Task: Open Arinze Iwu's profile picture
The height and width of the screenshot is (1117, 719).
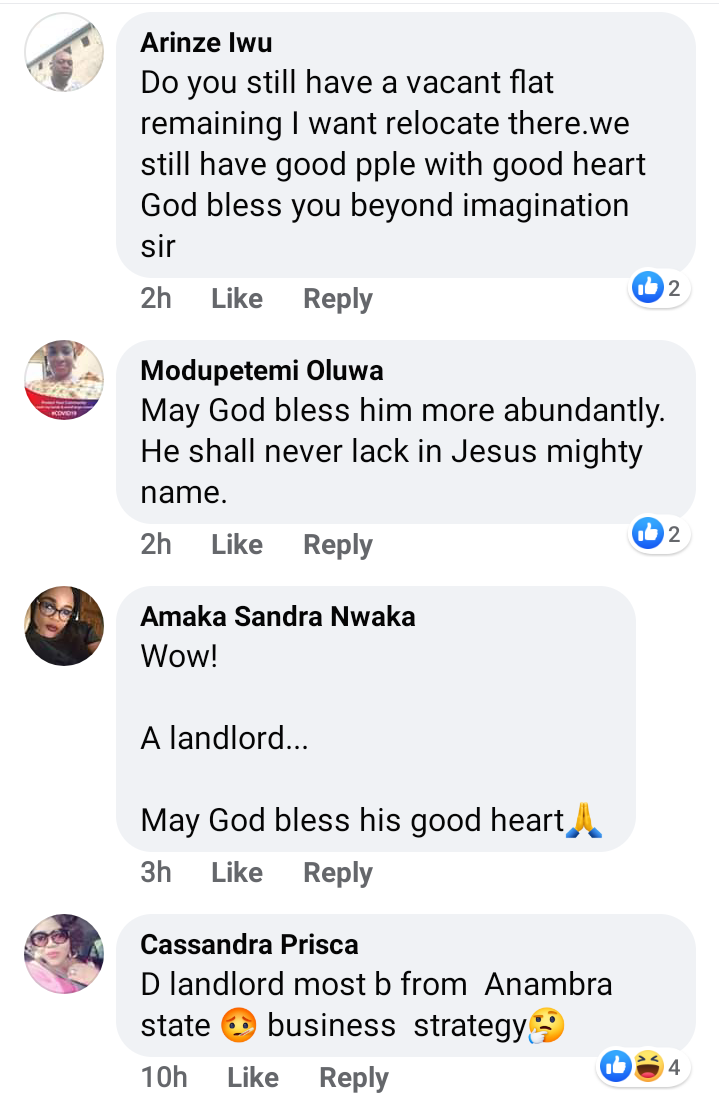Action: pos(64,53)
